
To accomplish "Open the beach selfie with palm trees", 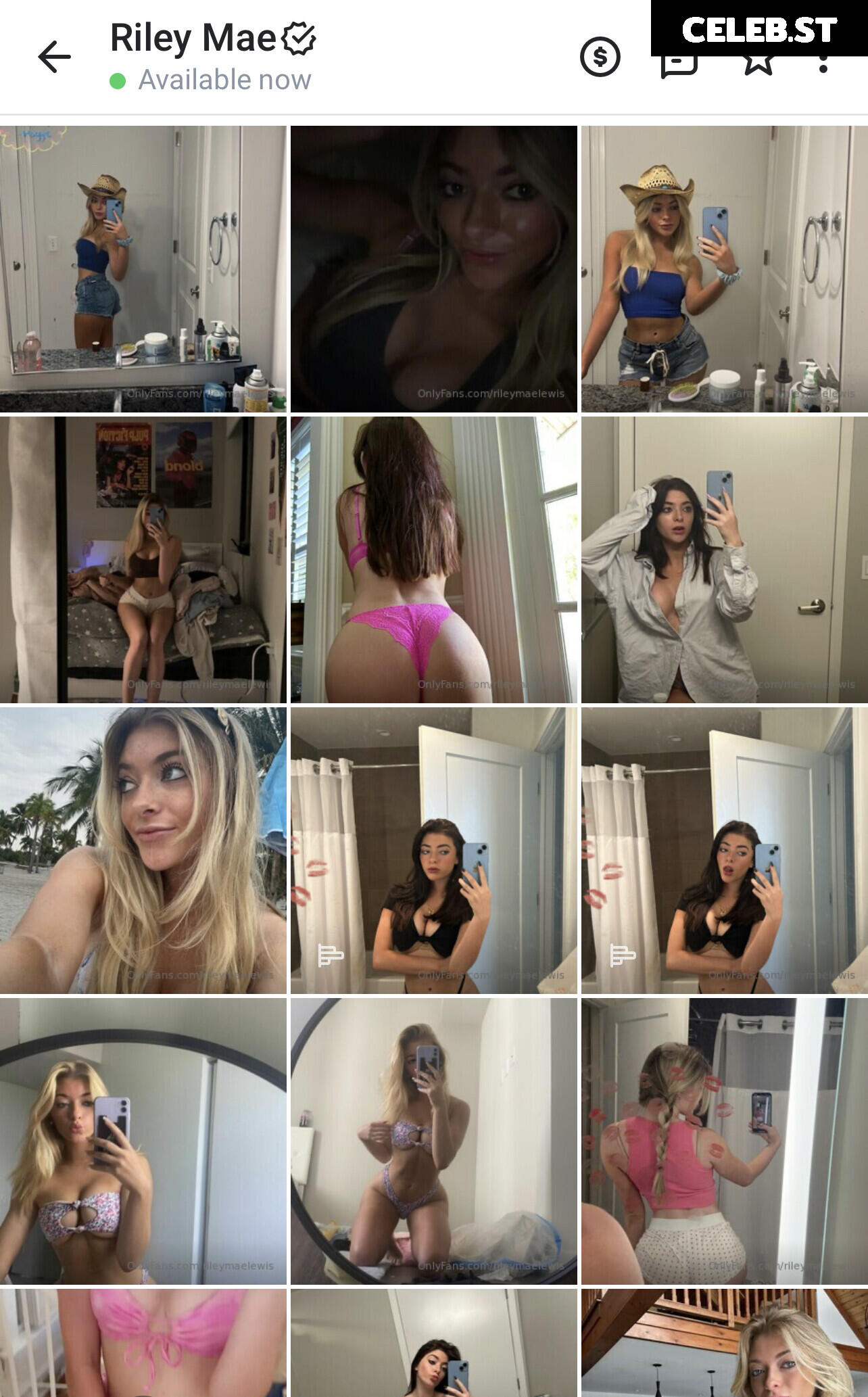I will point(143,851).
